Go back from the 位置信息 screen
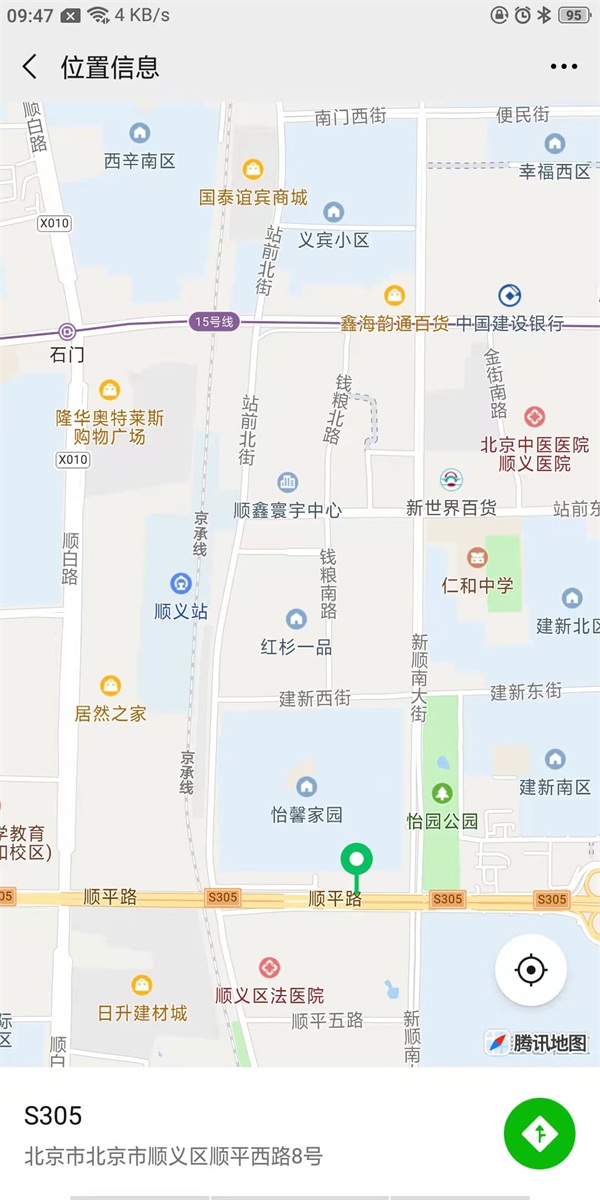Viewport: 600px width, 1200px height. tap(30, 67)
